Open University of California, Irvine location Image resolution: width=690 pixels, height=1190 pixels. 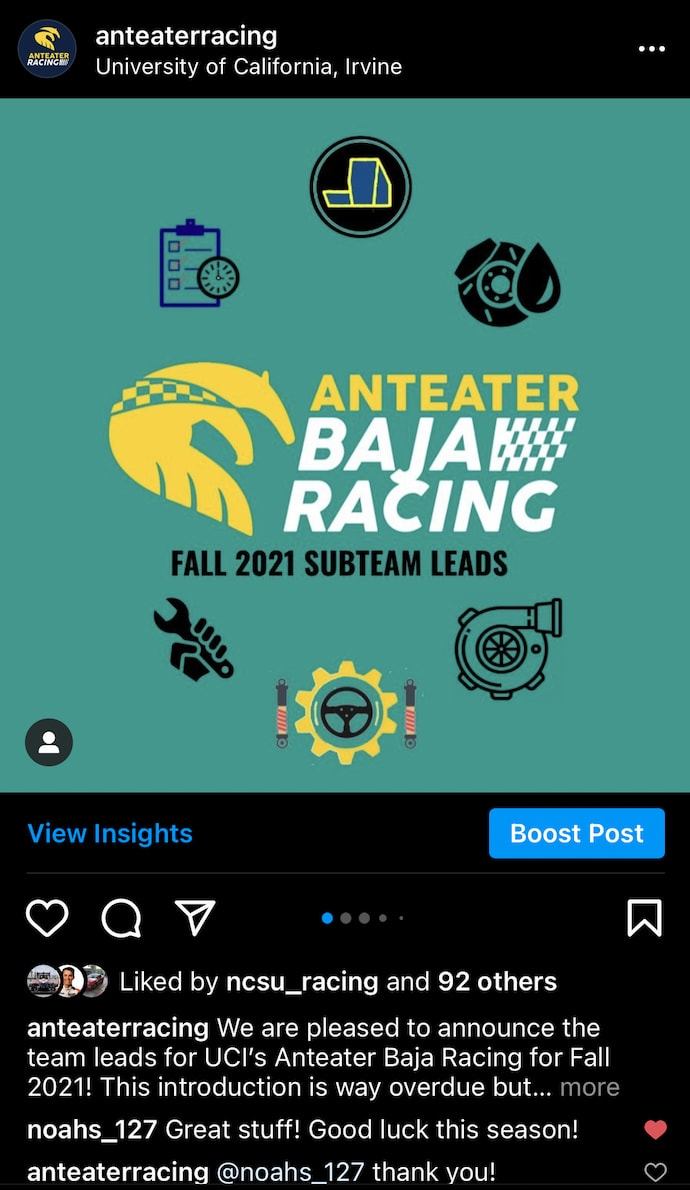[x=248, y=68]
